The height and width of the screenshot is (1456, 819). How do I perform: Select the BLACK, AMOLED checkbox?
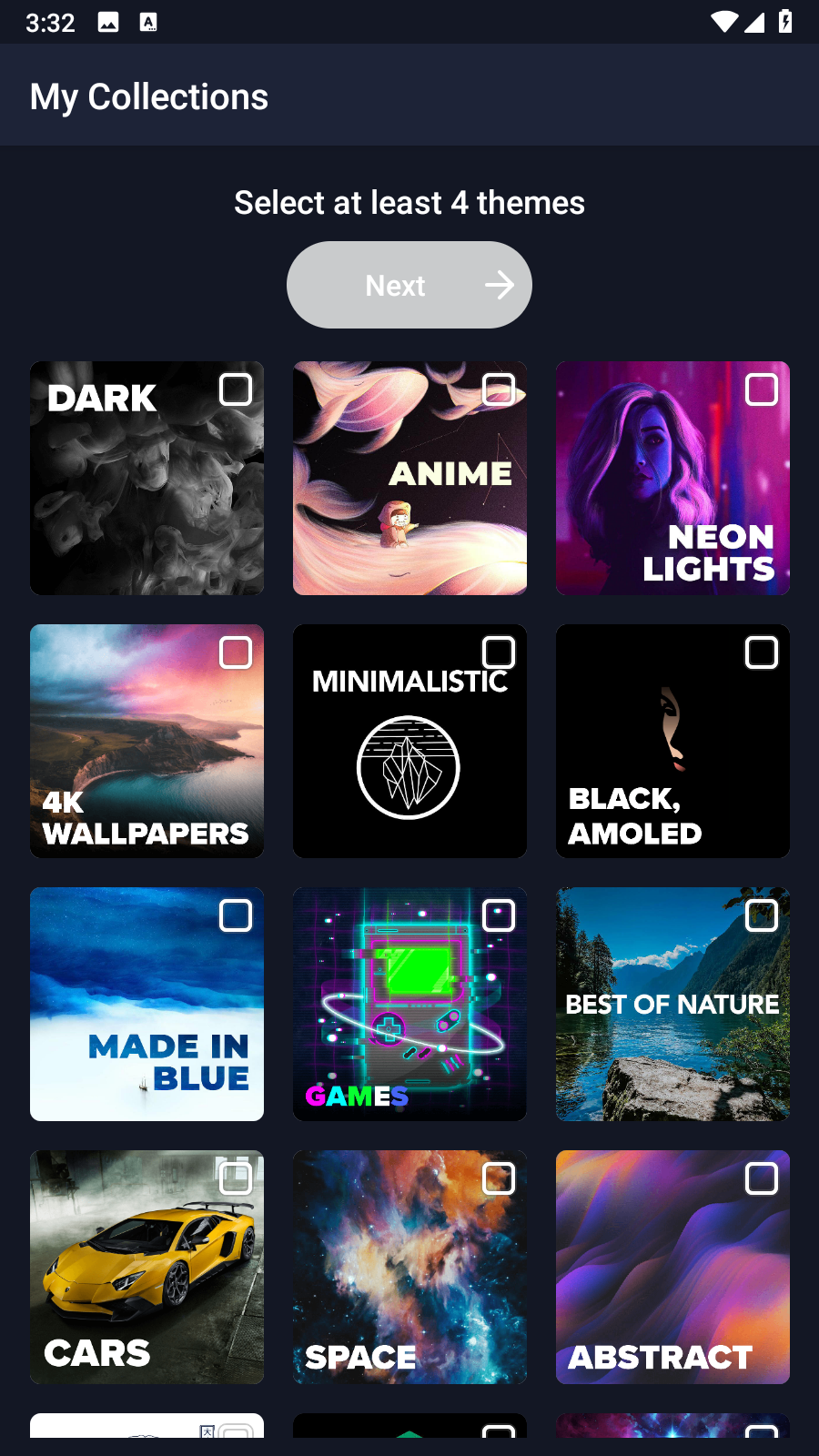[x=762, y=652]
